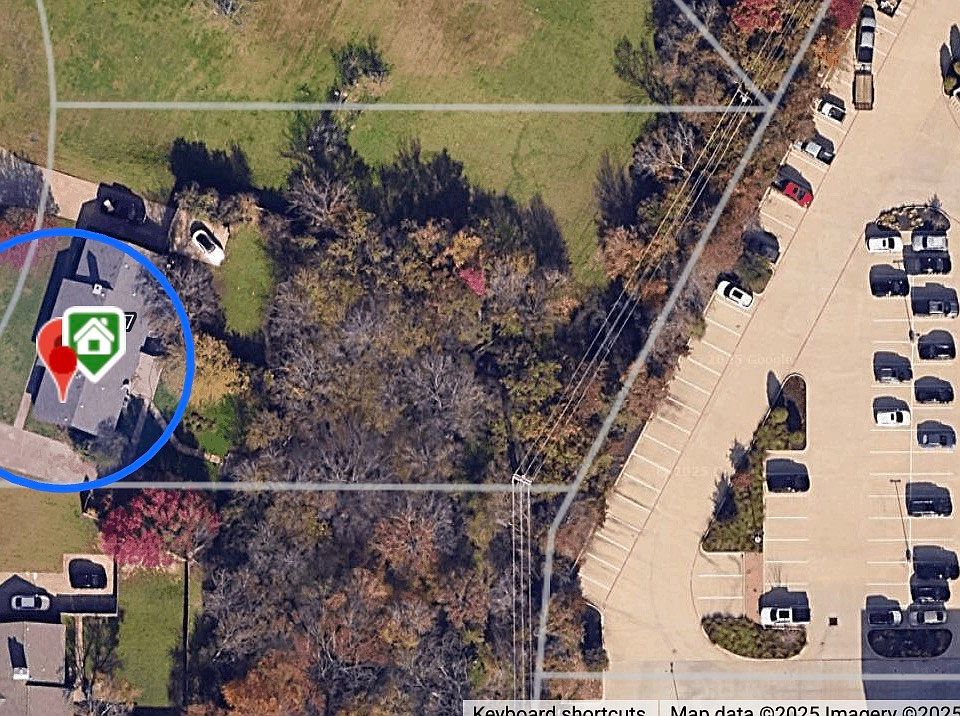Select the red location pin

(x=60, y=360)
